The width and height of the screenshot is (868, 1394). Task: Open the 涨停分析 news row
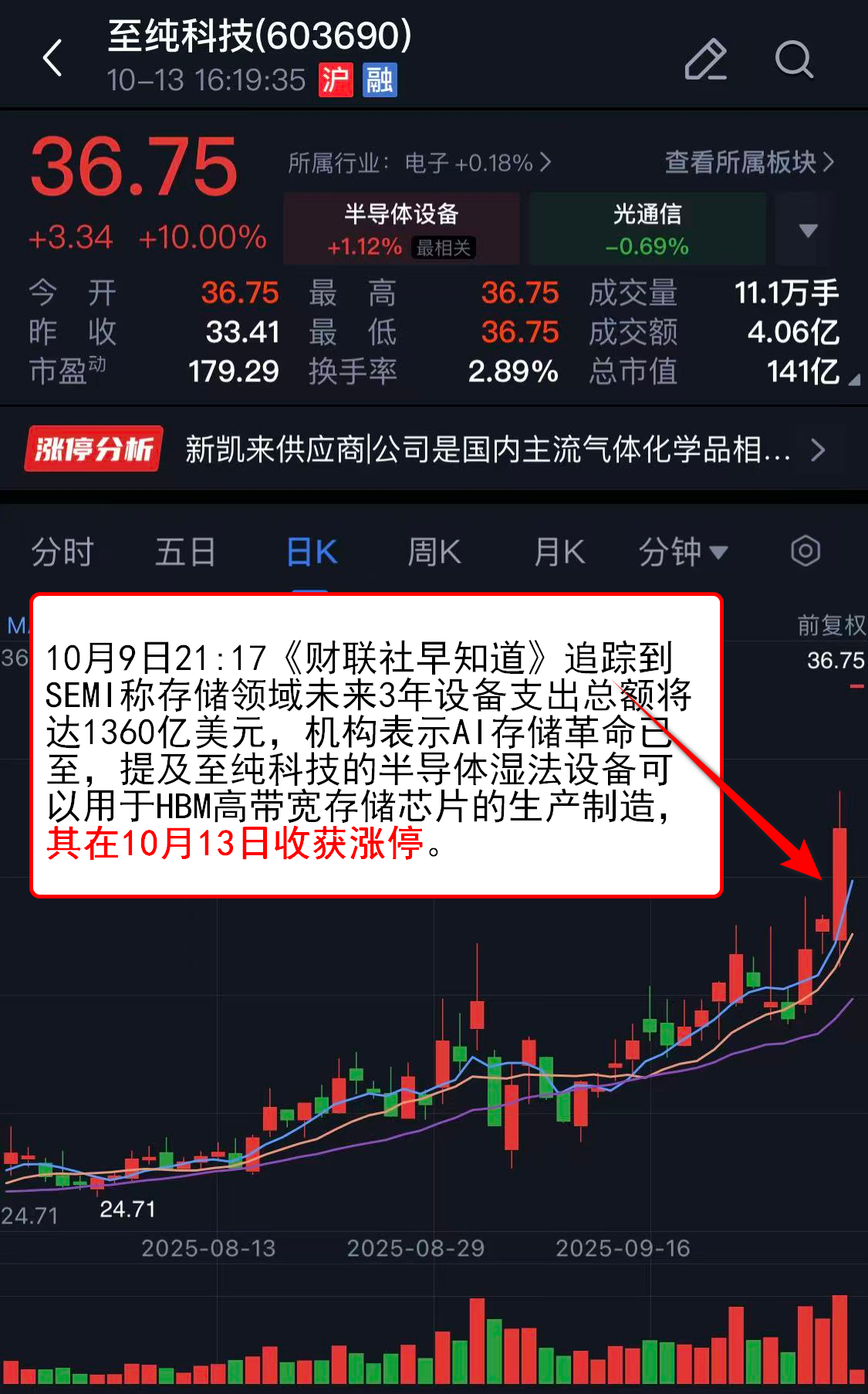pyautogui.click(x=432, y=449)
